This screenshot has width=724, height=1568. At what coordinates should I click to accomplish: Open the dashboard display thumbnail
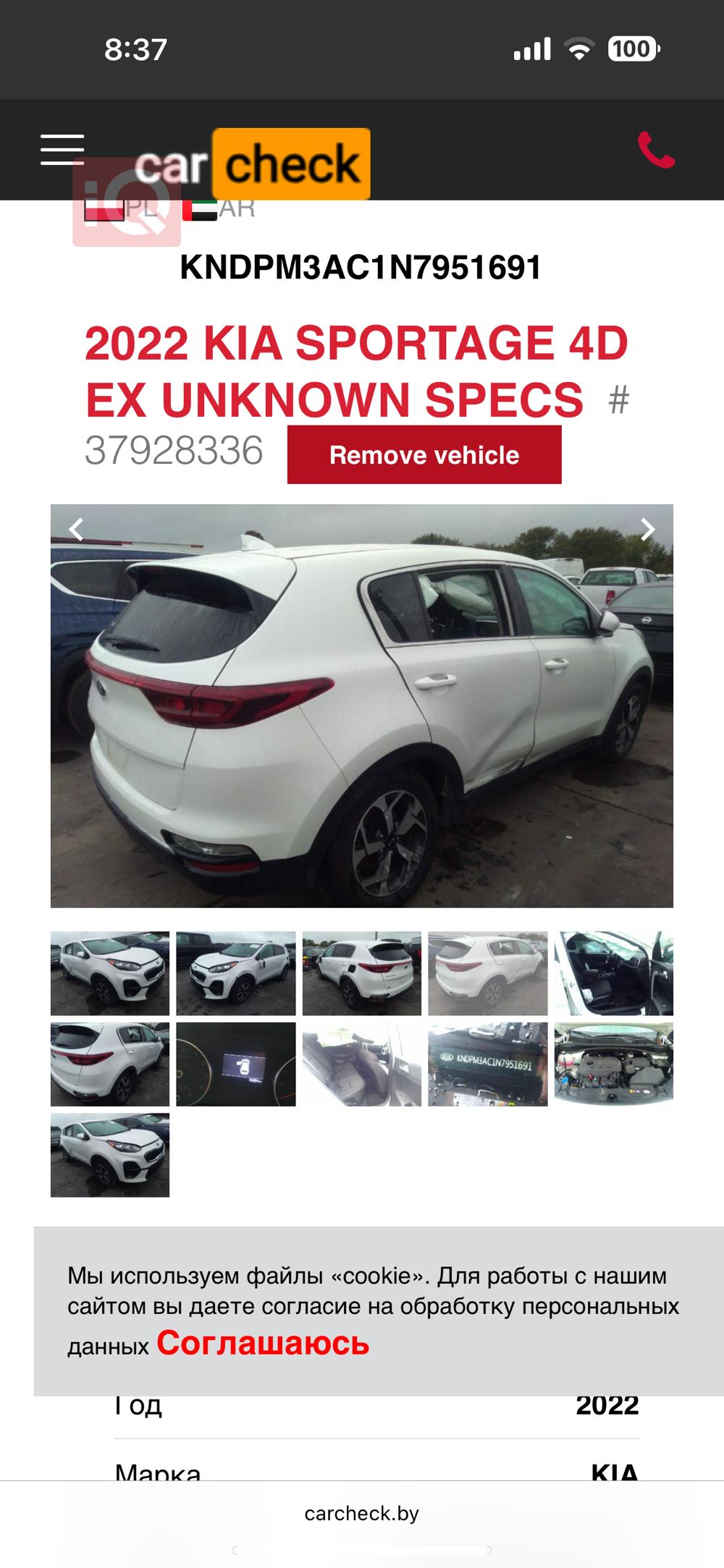[x=236, y=1064]
